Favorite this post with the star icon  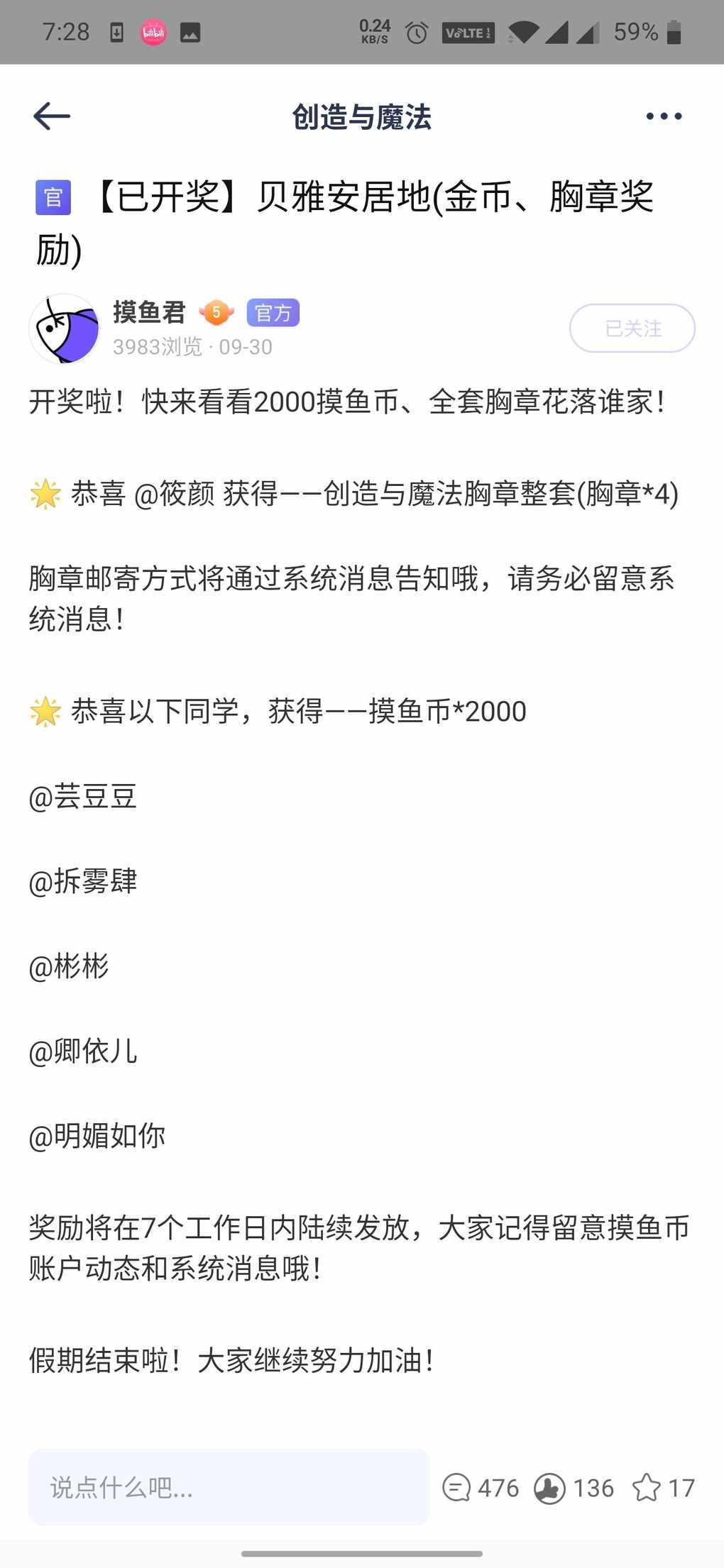[663, 1488]
